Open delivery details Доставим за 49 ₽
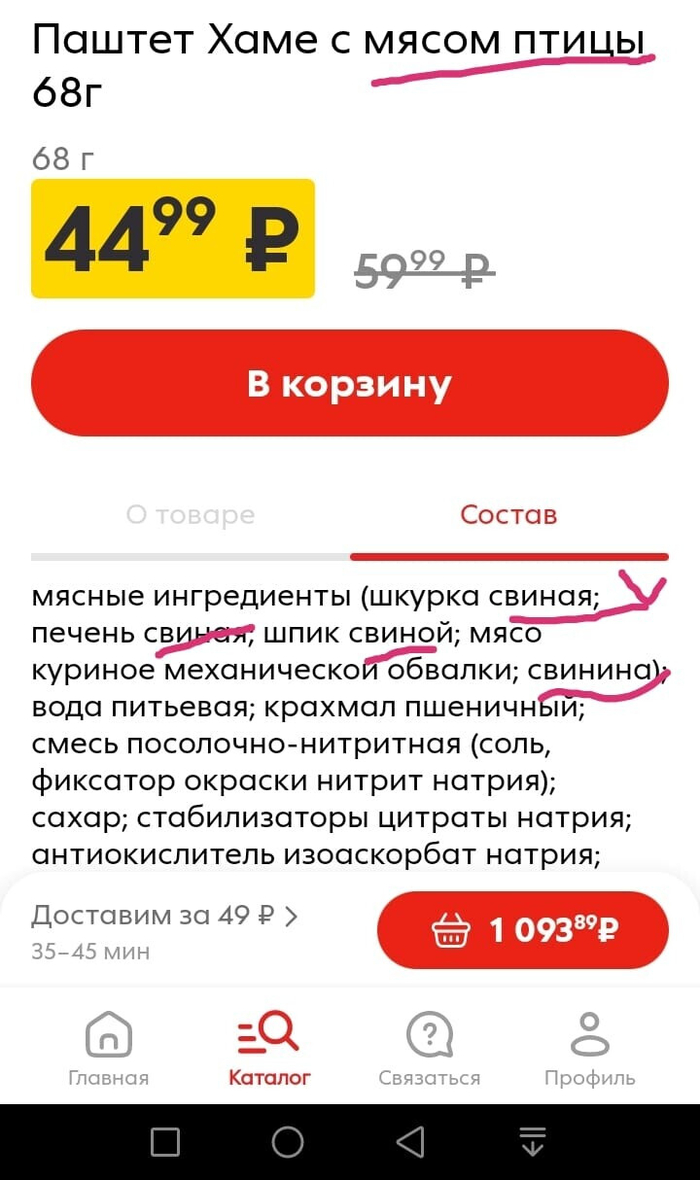Viewport: 700px width, 1180px height. click(x=165, y=915)
